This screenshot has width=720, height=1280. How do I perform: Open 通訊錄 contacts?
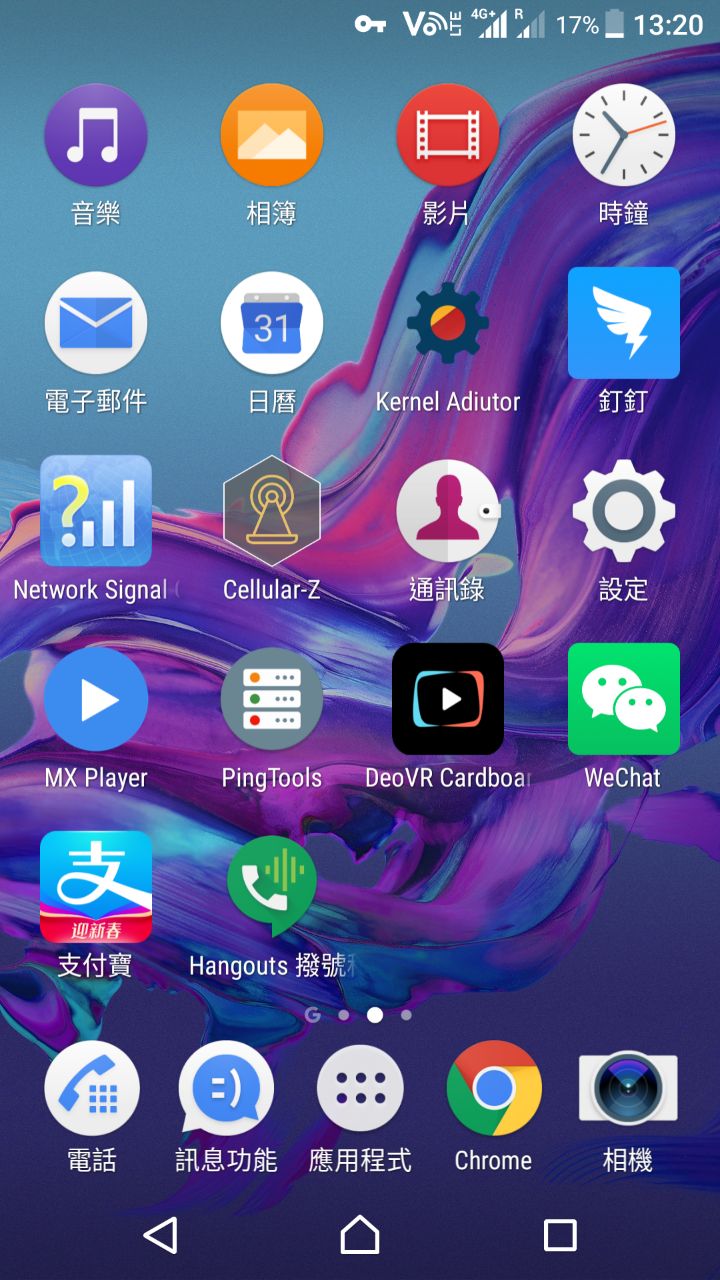pos(447,511)
